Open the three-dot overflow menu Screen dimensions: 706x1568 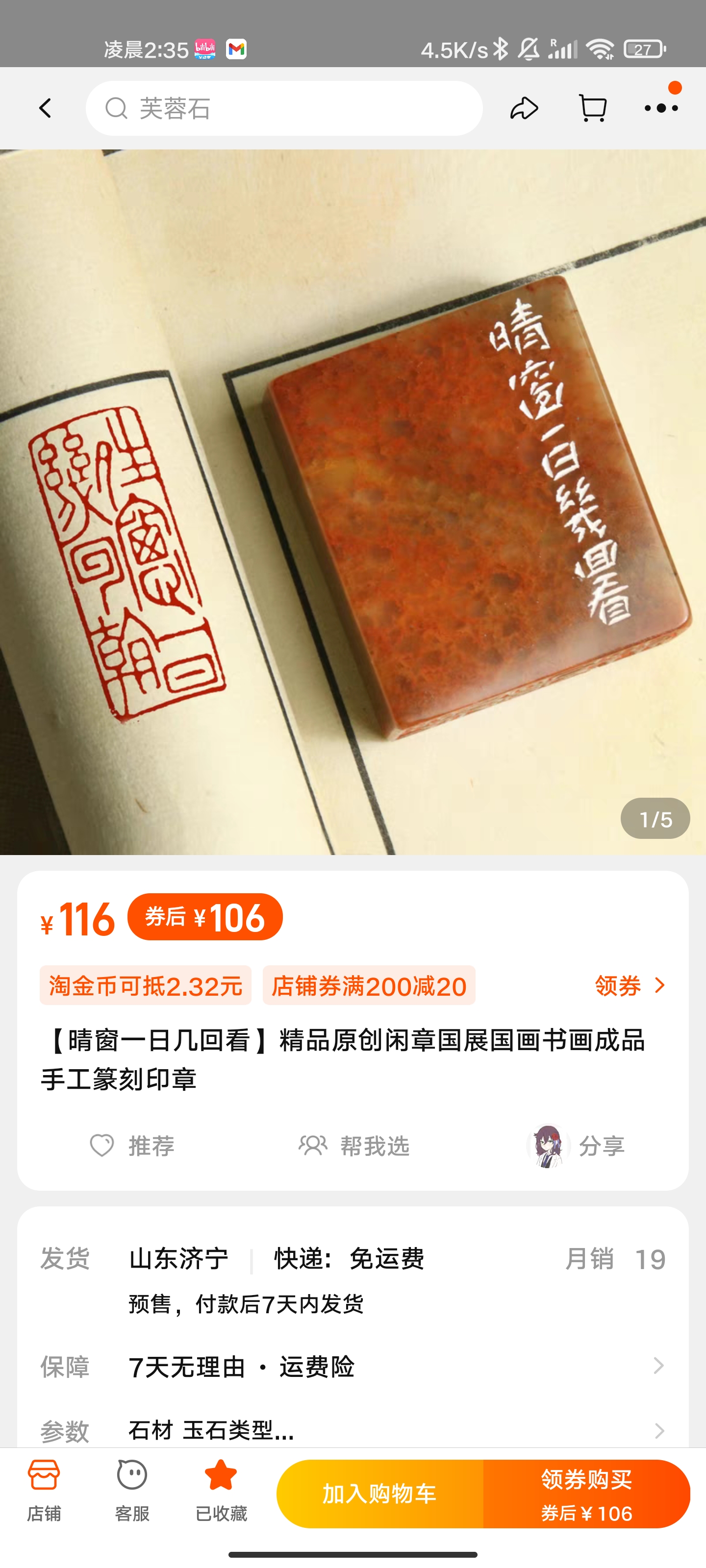point(661,108)
